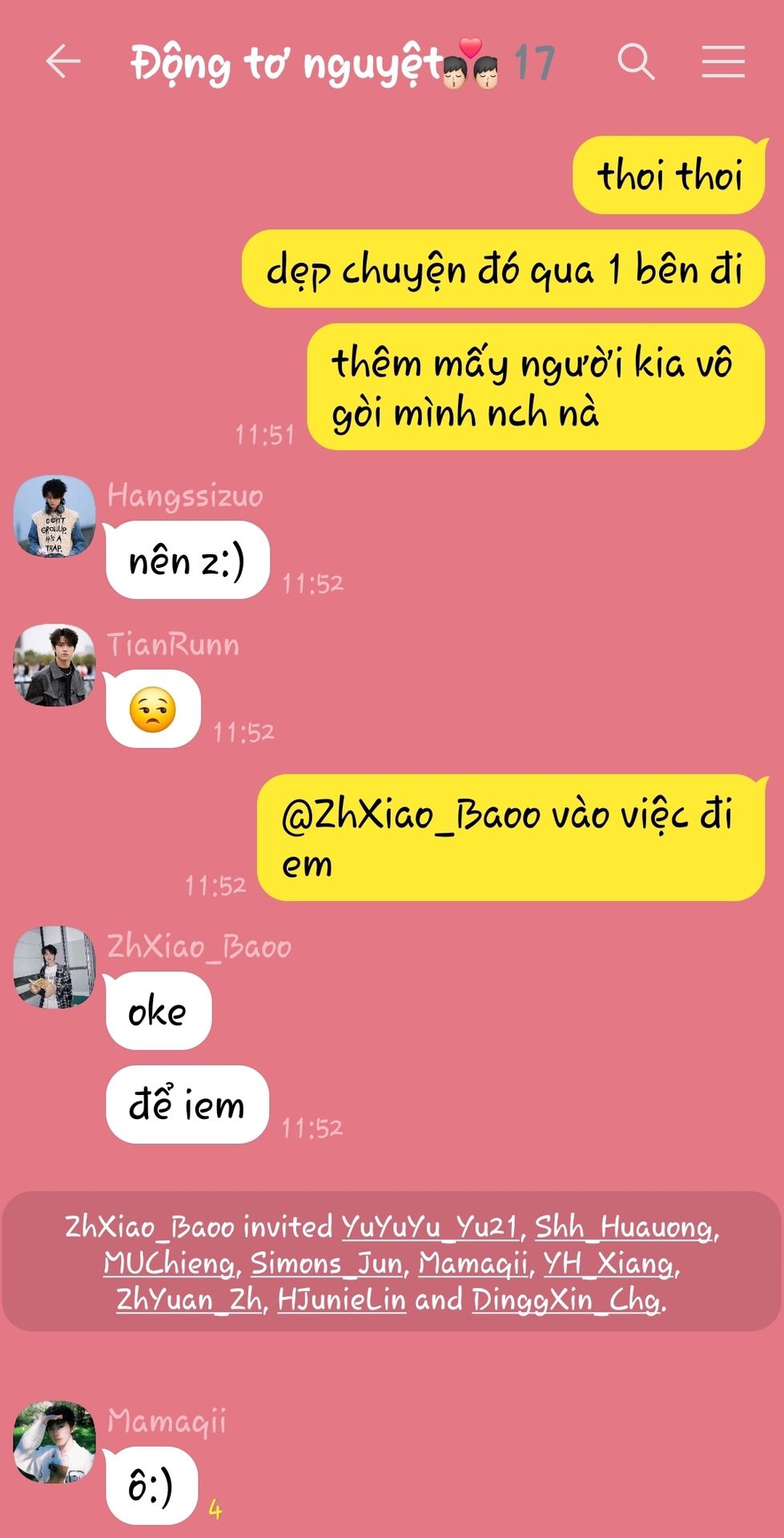784x1538 pixels.
Task: Search within this group chat
Action: coord(636,62)
